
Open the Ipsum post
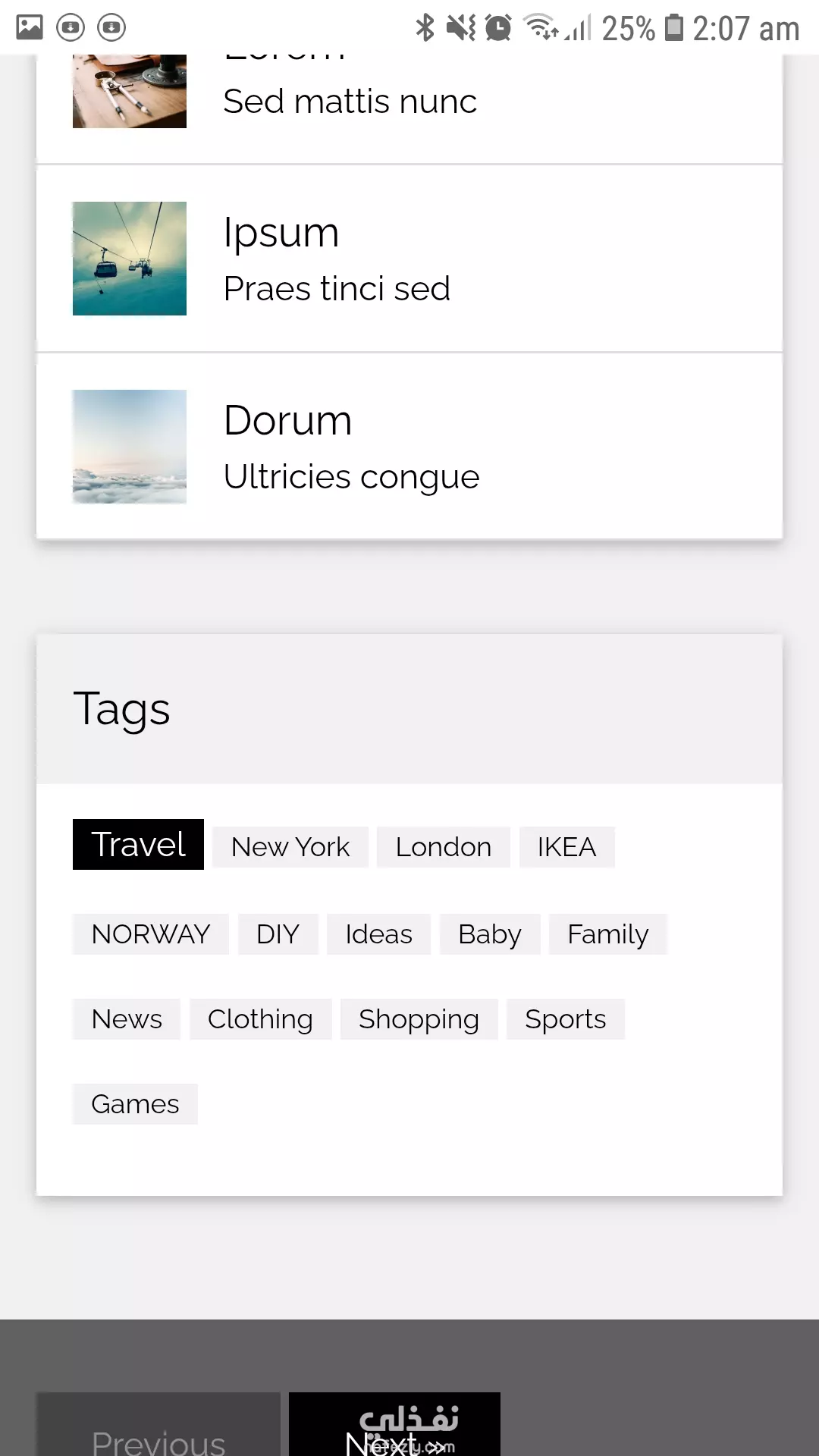(x=409, y=259)
